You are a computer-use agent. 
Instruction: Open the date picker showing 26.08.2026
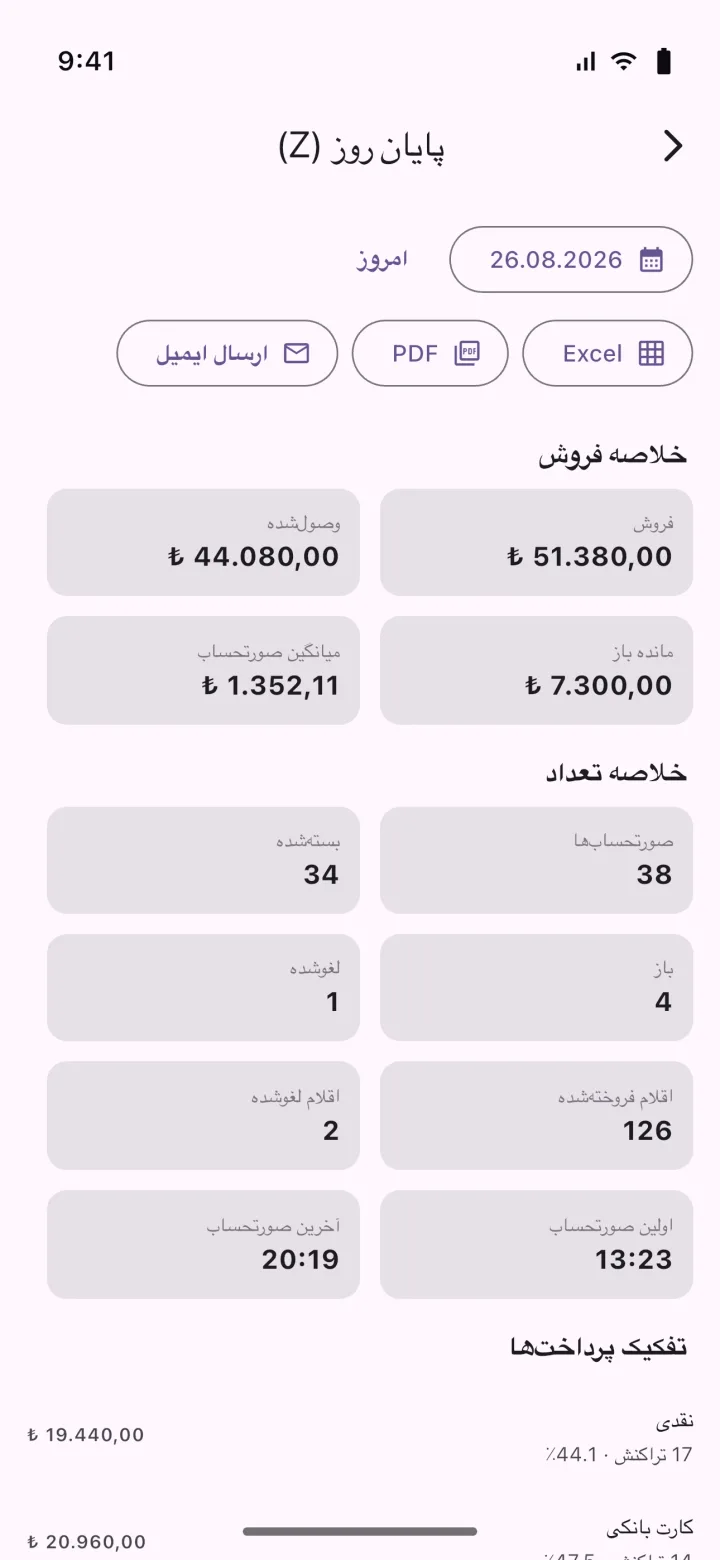tap(571, 260)
